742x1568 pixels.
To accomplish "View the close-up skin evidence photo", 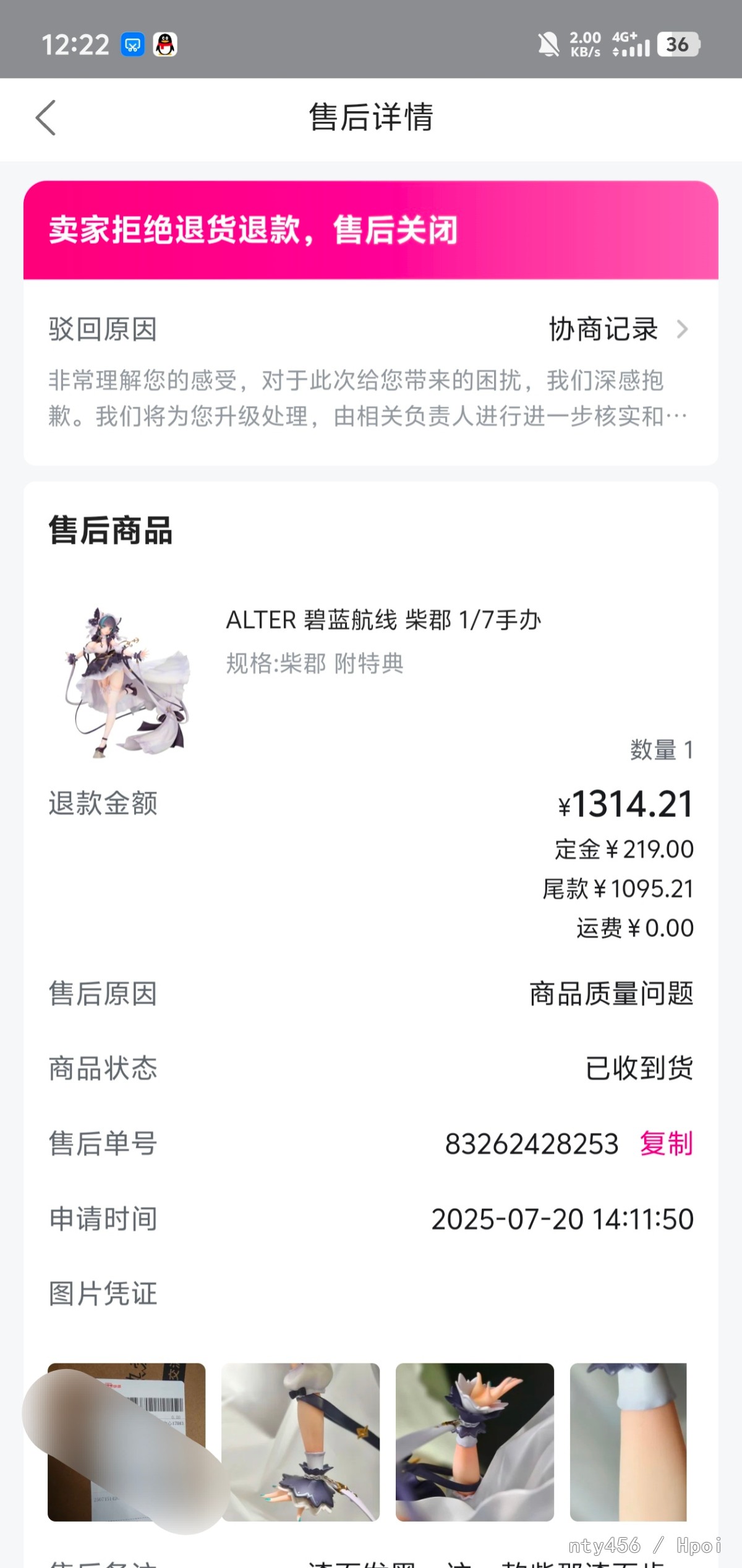I will [628, 1441].
